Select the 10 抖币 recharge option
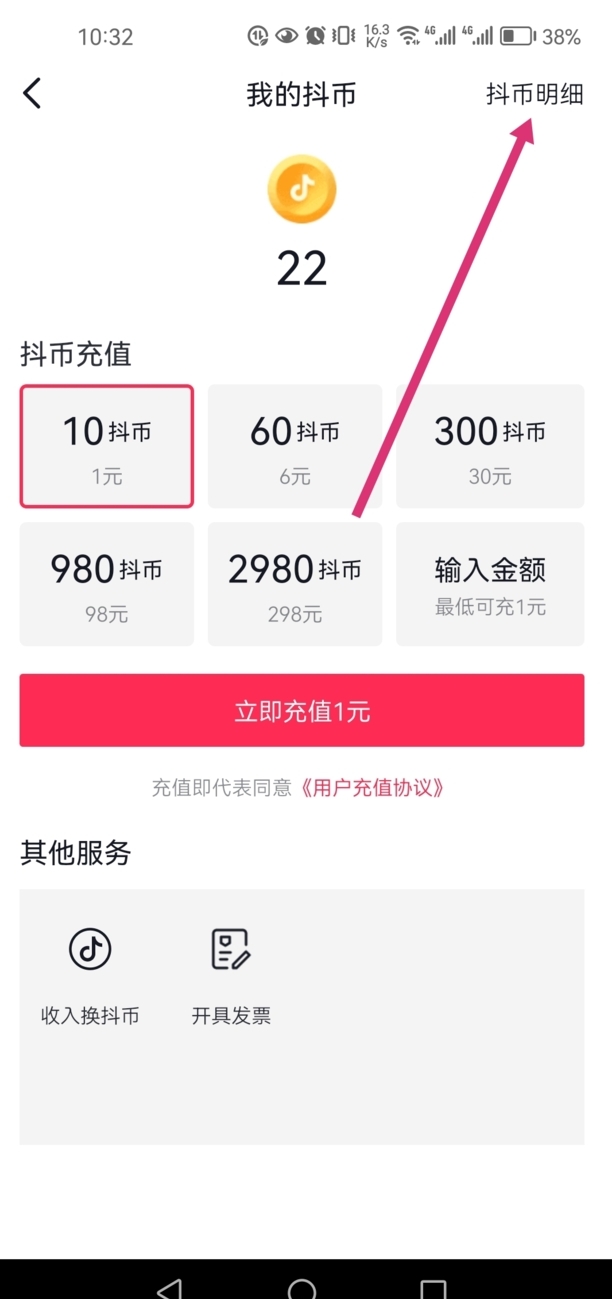 tap(106, 446)
